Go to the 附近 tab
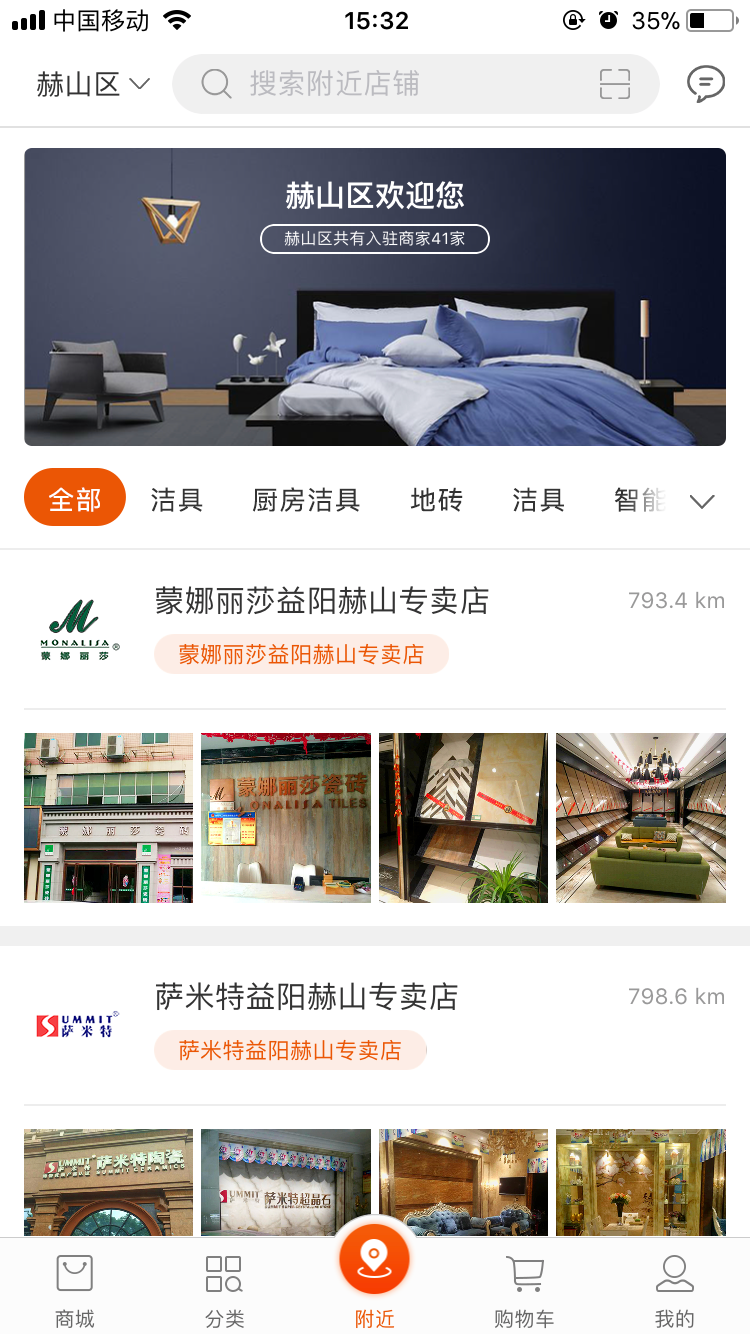Viewport: 750px width, 1334px height. click(x=374, y=1275)
